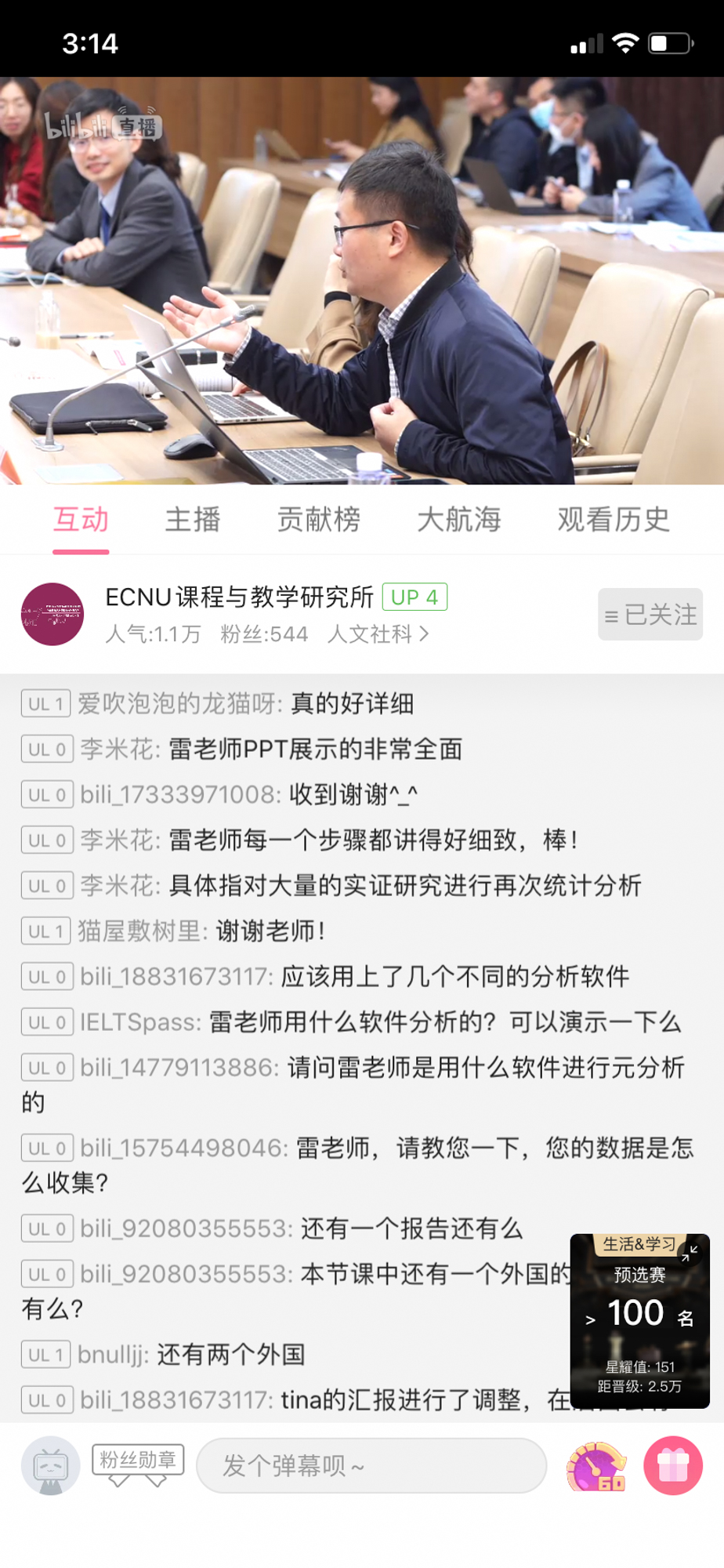Image resolution: width=724 pixels, height=1568 pixels.
Task: Select the 互动 tab
Action: point(81,520)
